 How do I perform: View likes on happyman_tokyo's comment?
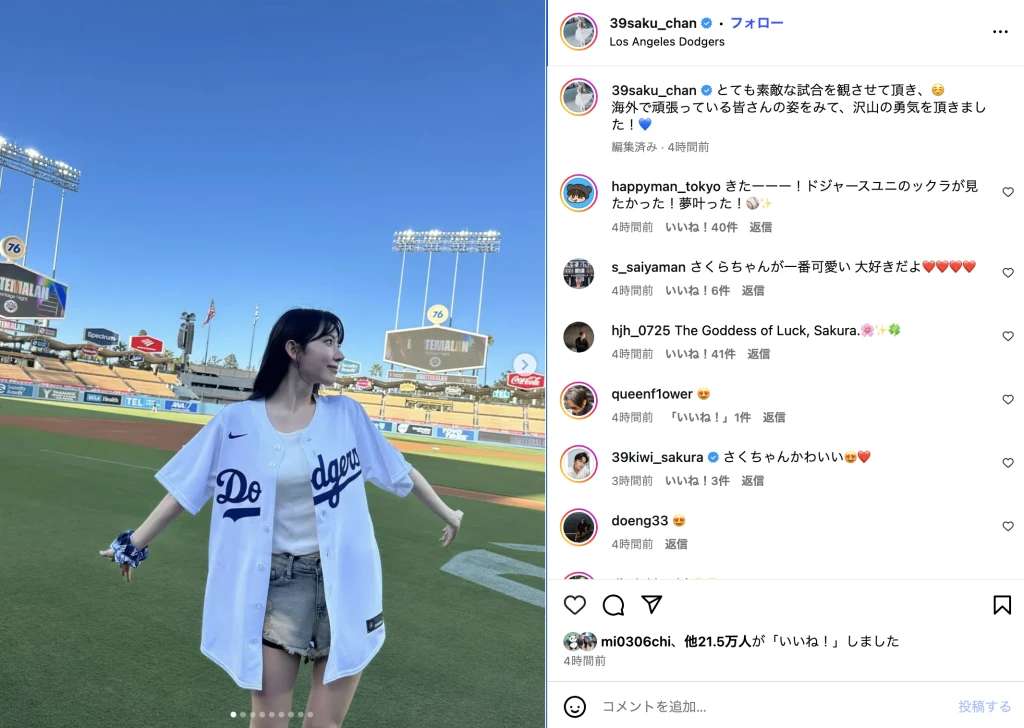pos(701,227)
